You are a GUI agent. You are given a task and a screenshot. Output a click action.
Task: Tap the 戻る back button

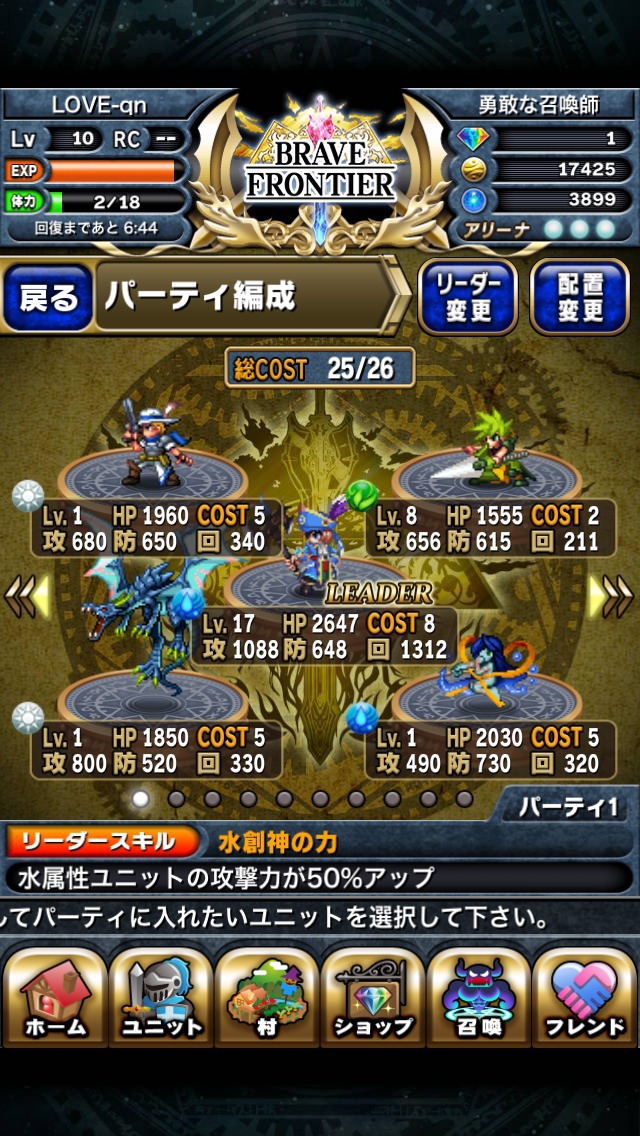point(48,298)
